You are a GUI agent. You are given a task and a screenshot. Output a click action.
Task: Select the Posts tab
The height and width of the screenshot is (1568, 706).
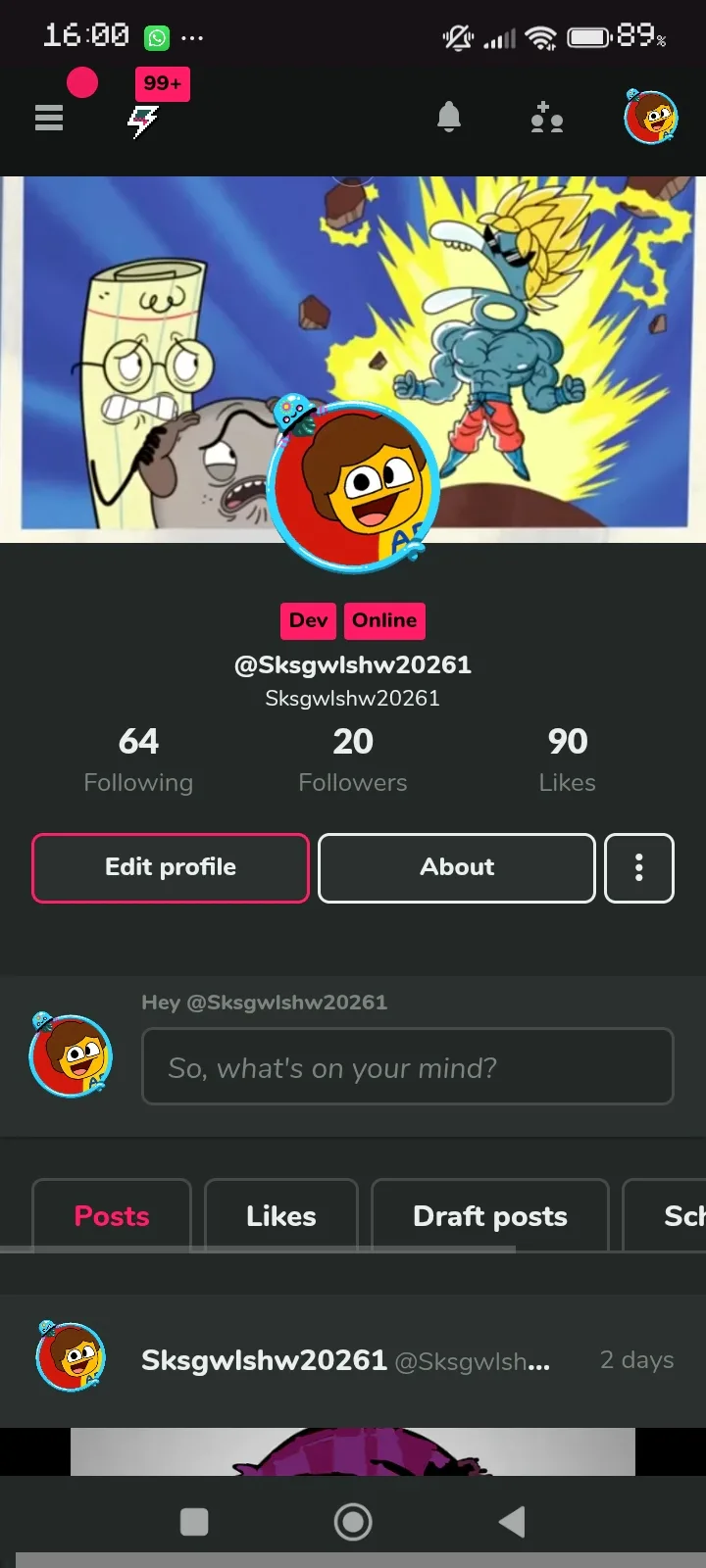(112, 1215)
